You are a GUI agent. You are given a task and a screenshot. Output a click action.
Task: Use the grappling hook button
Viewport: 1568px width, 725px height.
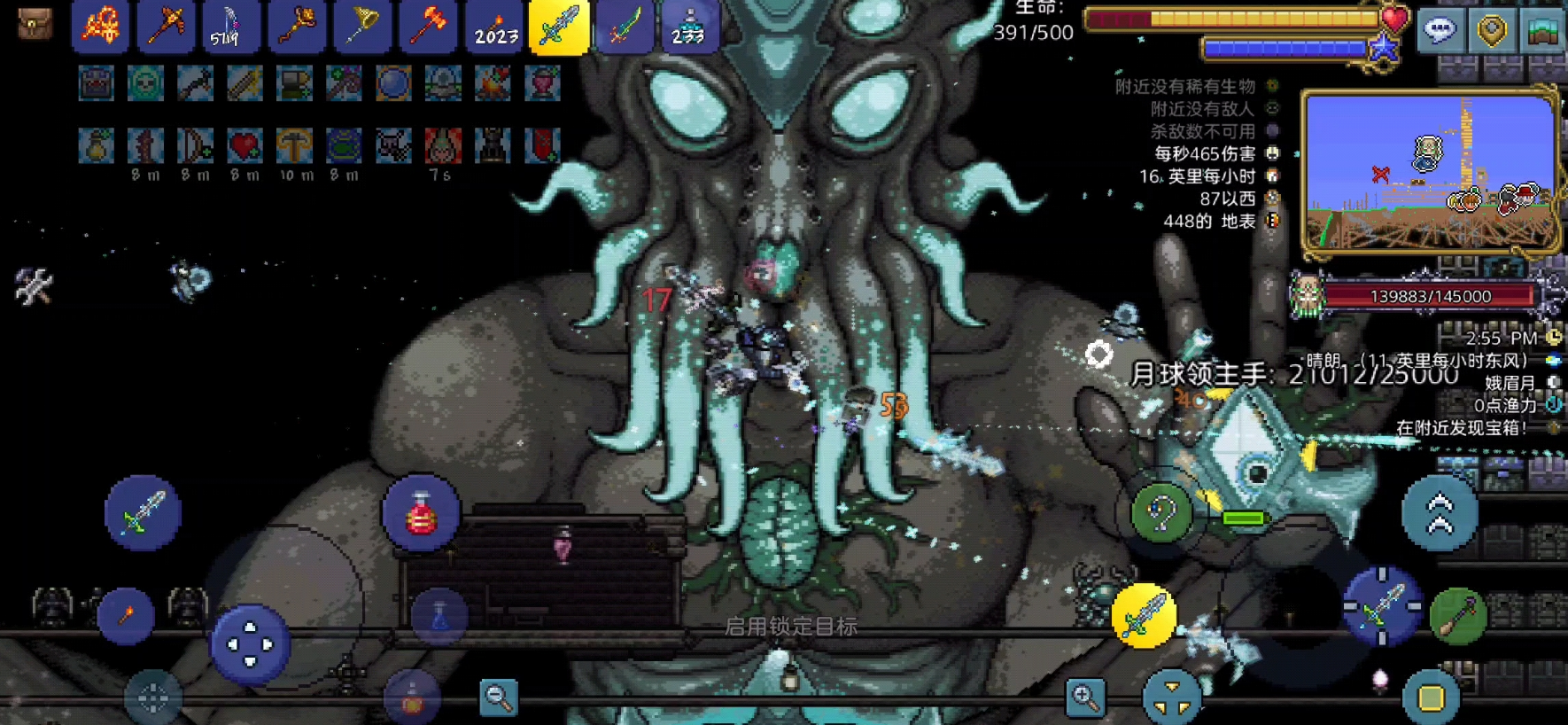pyautogui.click(x=1161, y=512)
